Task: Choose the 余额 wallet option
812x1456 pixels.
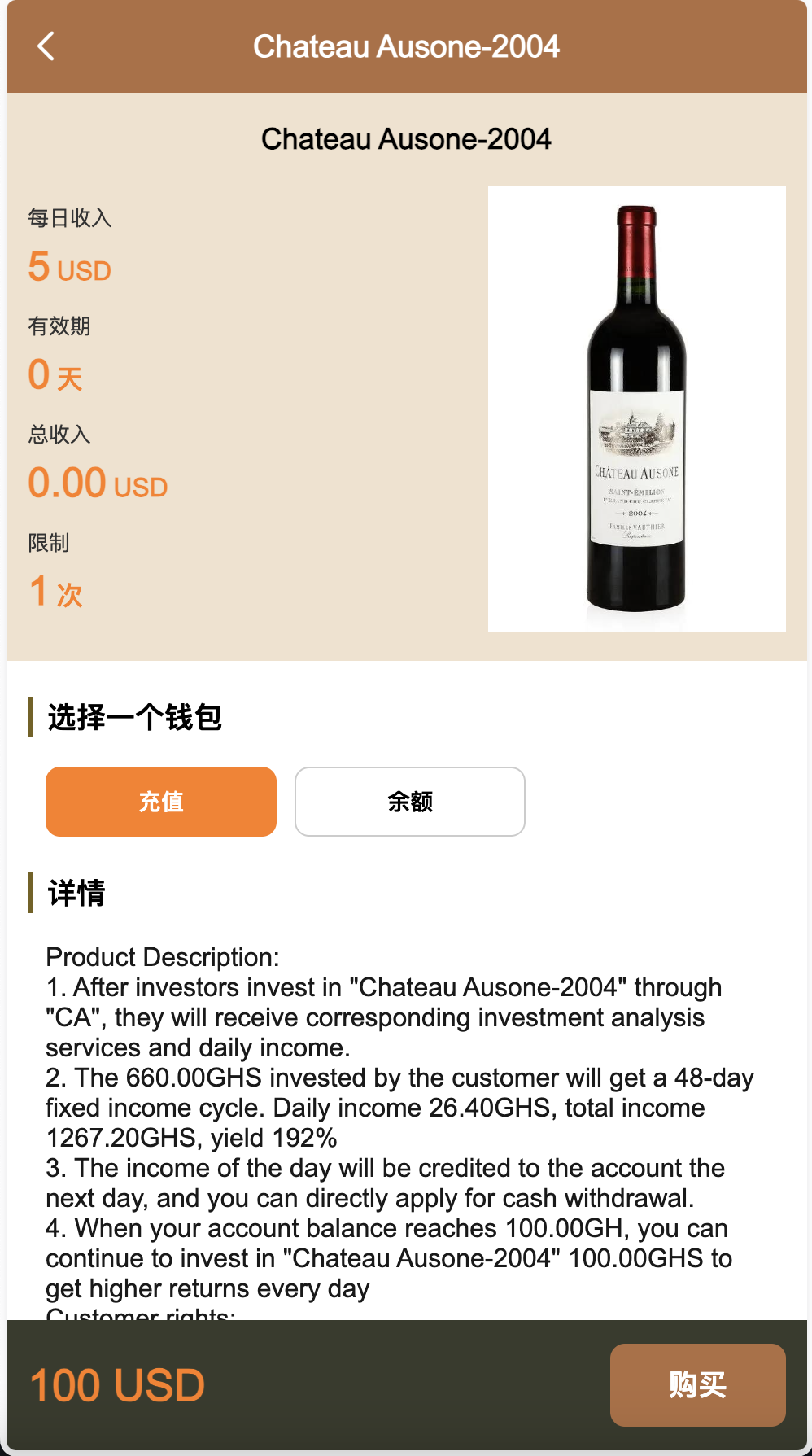Action: [x=410, y=802]
